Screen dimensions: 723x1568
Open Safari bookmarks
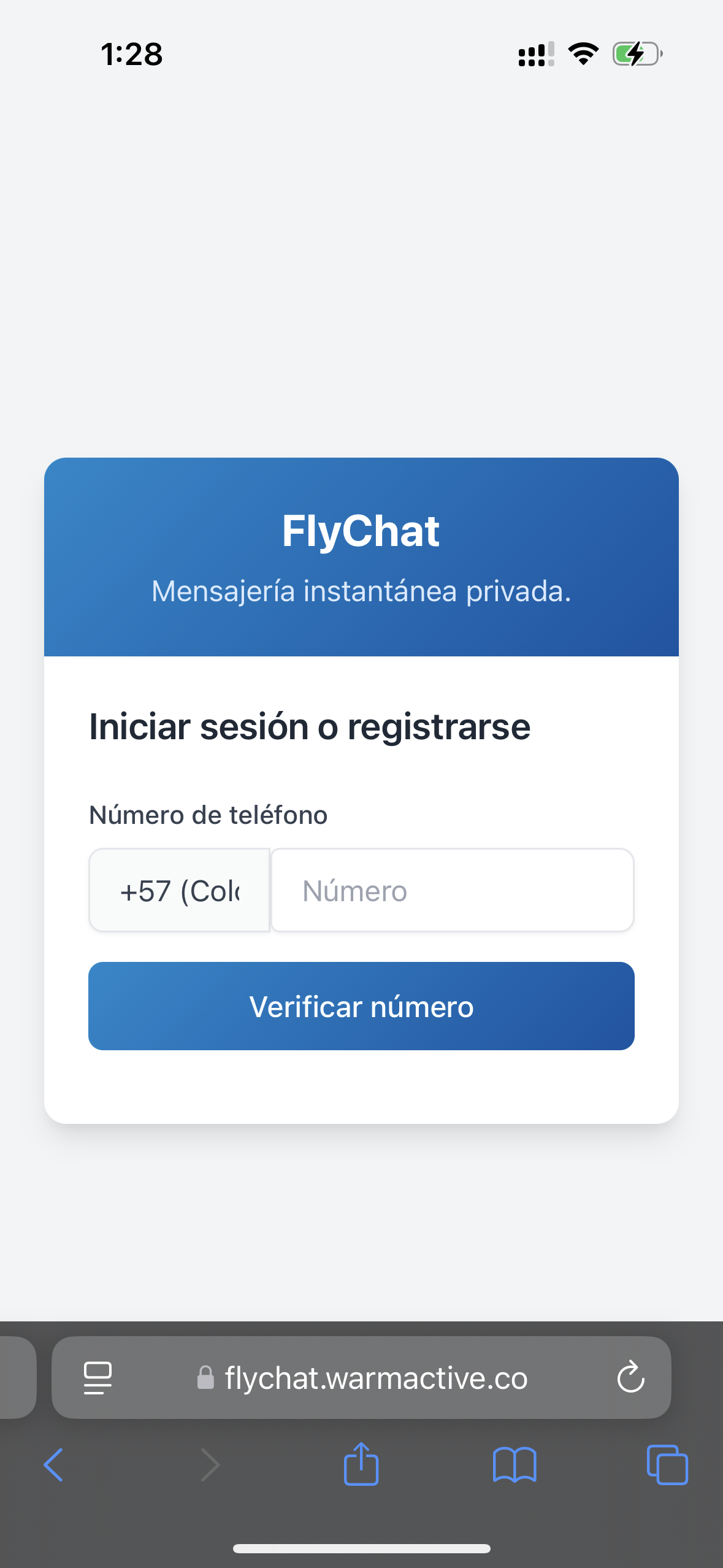coord(515,1465)
